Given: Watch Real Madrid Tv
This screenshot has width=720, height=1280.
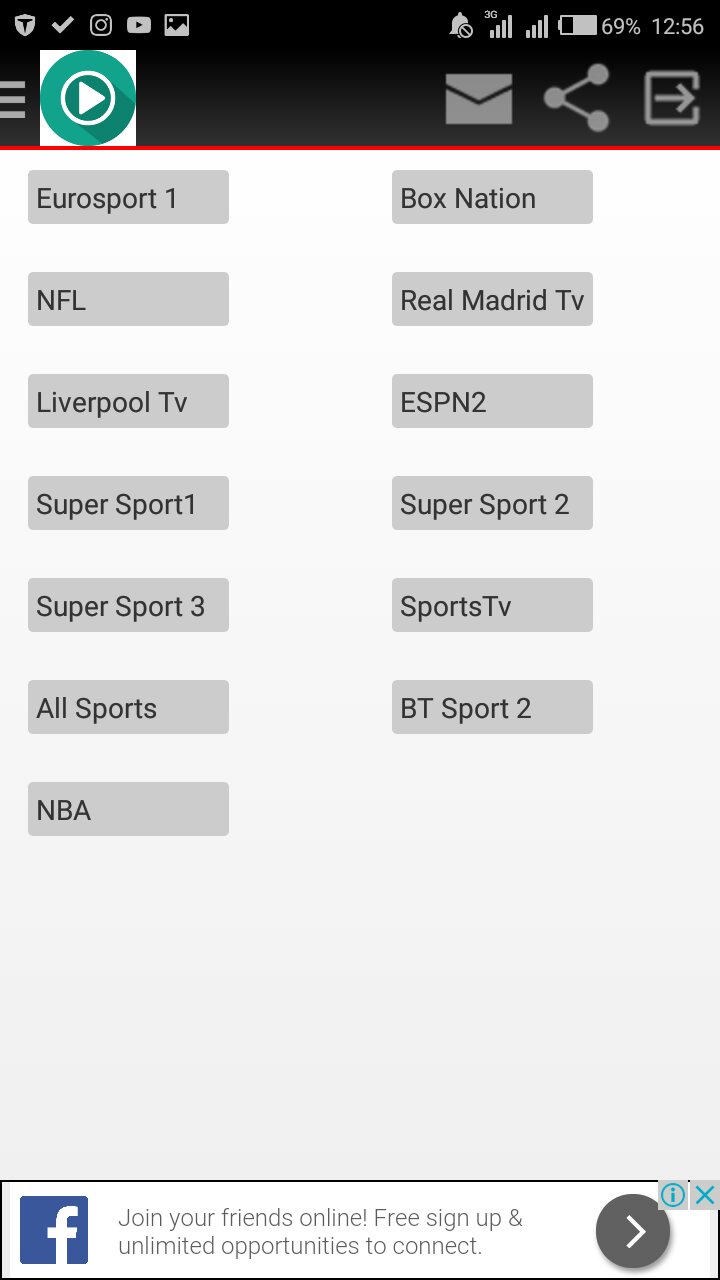Looking at the screenshot, I should pos(492,300).
